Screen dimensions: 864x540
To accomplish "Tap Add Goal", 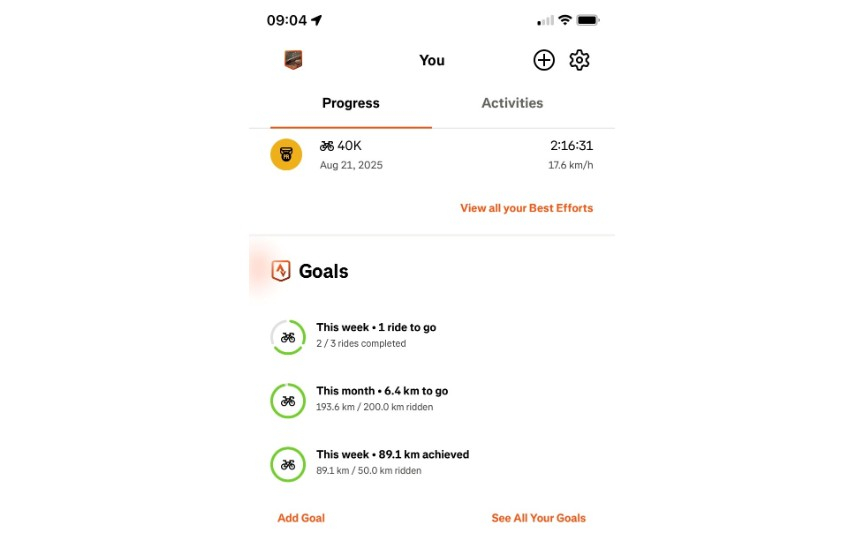I will coord(301,518).
